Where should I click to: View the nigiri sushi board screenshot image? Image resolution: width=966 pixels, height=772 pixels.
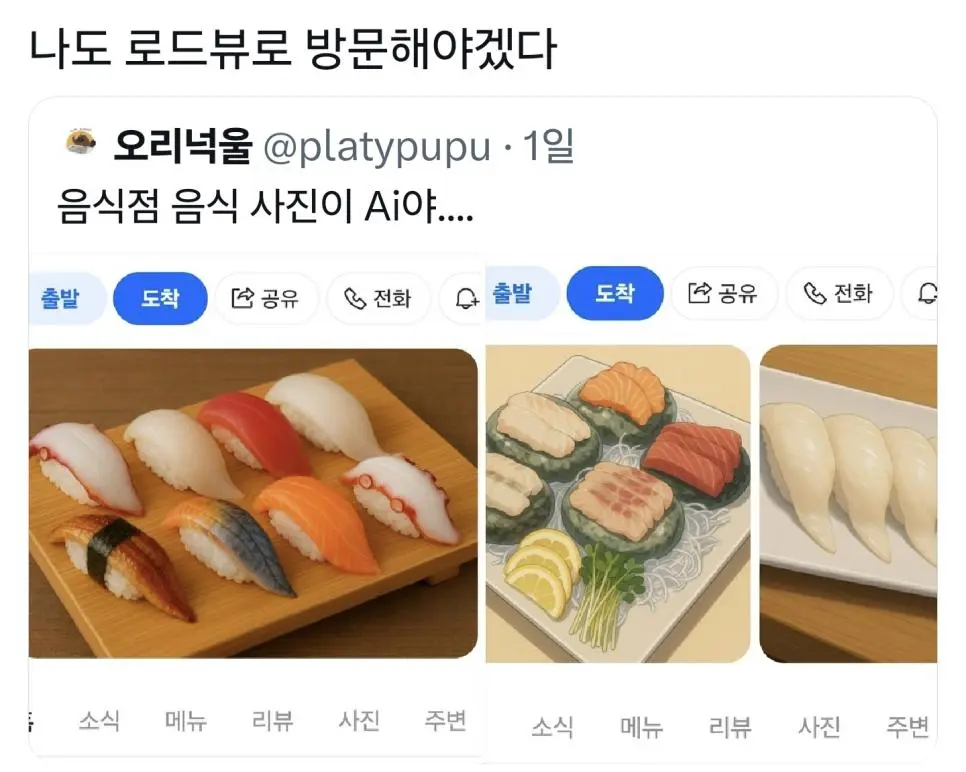pyautogui.click(x=253, y=502)
